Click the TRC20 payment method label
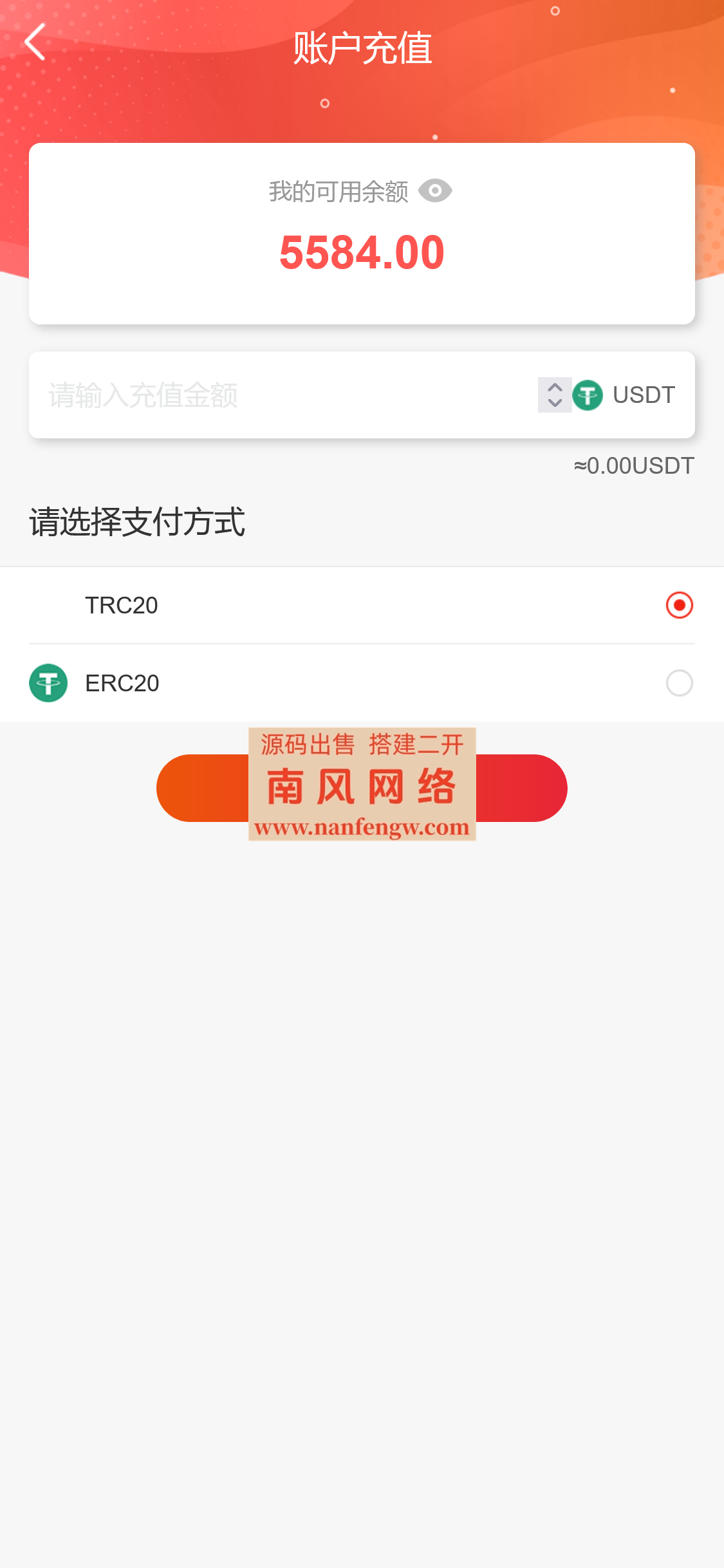724x1568 pixels. point(122,605)
